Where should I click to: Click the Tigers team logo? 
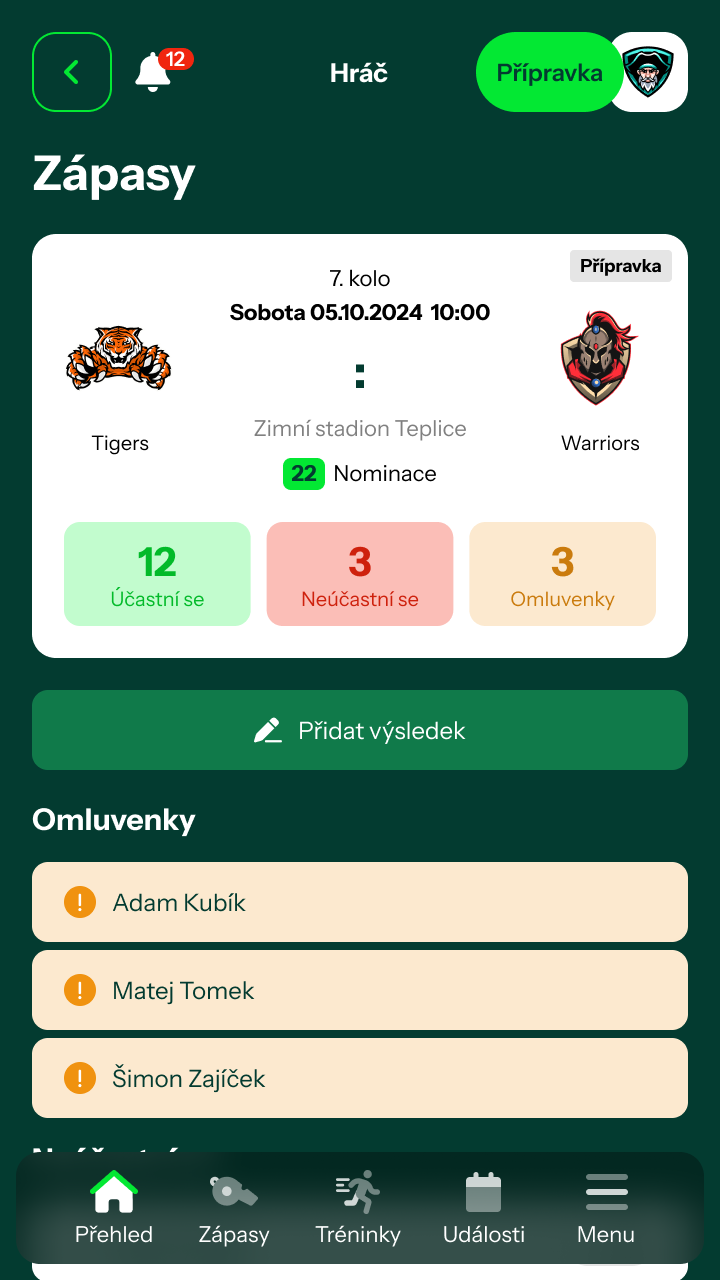pos(119,360)
